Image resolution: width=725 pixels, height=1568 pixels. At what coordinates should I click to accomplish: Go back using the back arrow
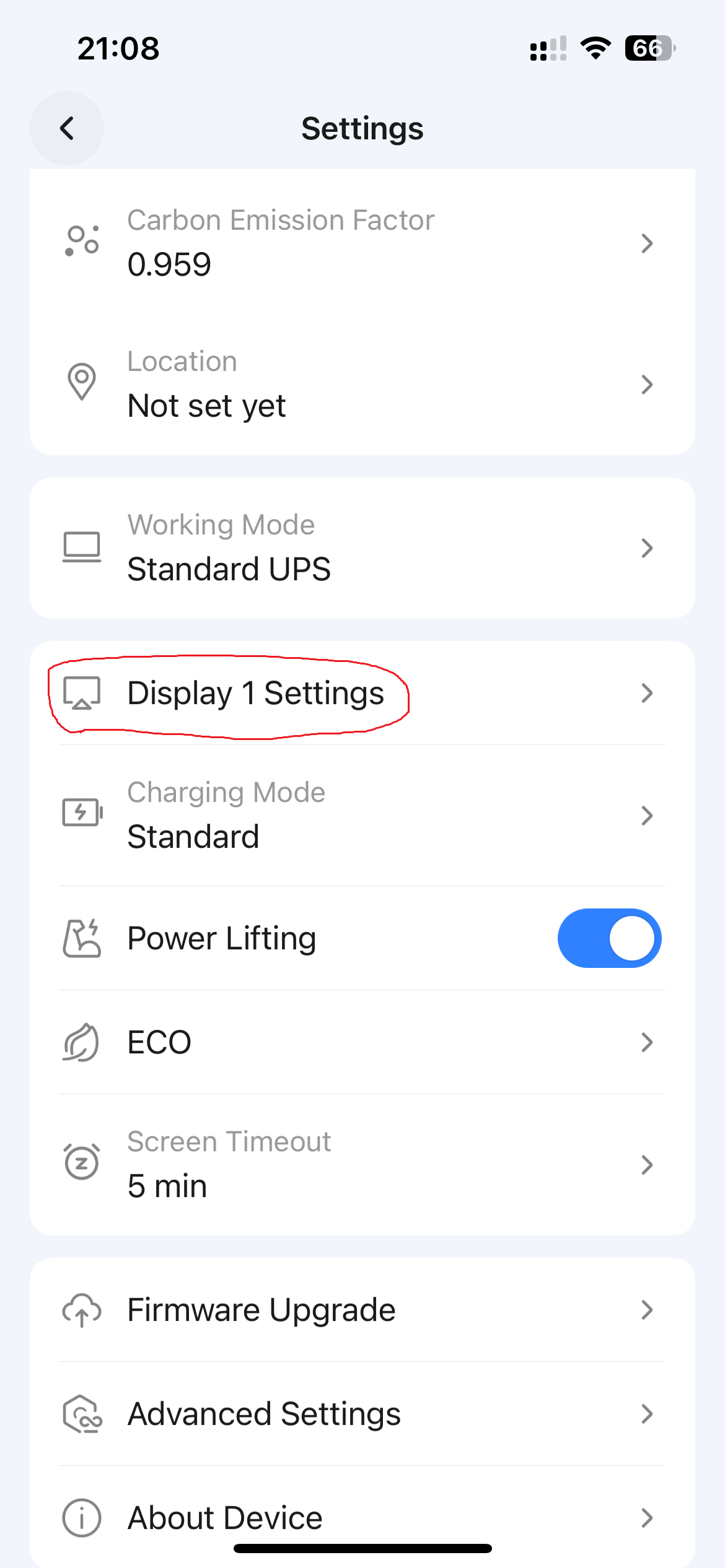(x=67, y=129)
